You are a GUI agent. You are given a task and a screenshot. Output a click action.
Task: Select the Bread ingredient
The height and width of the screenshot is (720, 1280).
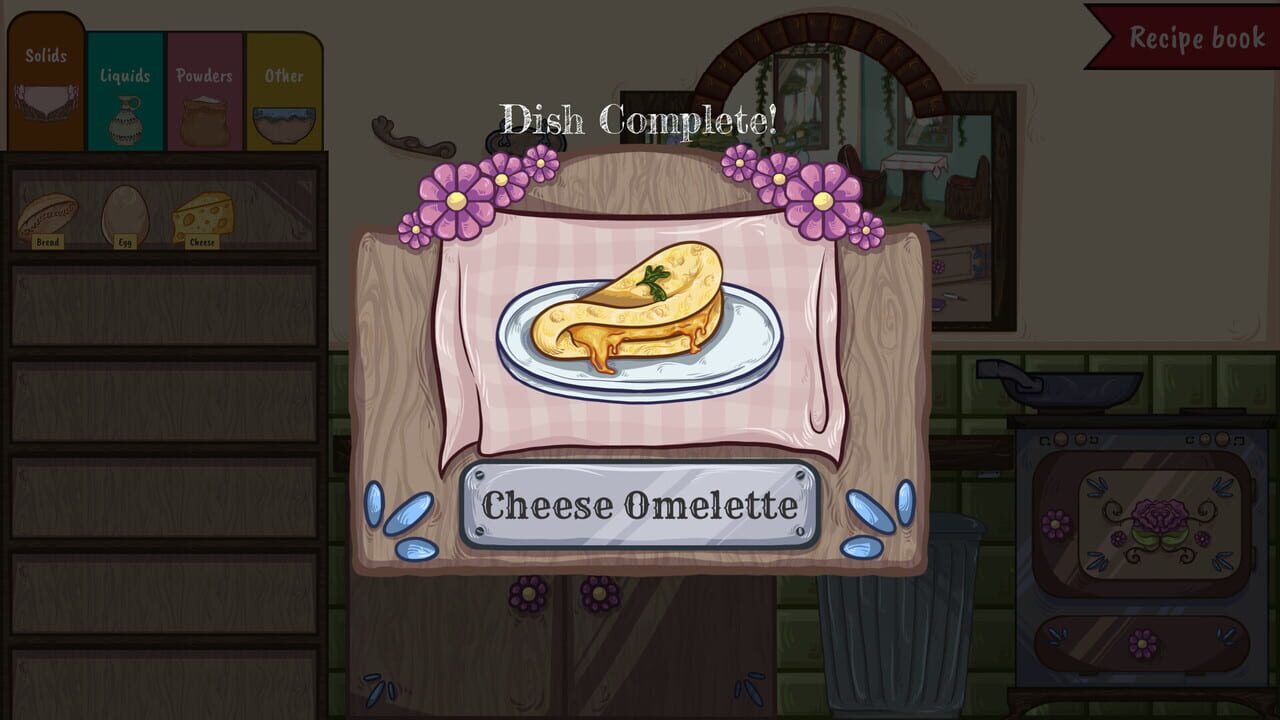click(47, 217)
